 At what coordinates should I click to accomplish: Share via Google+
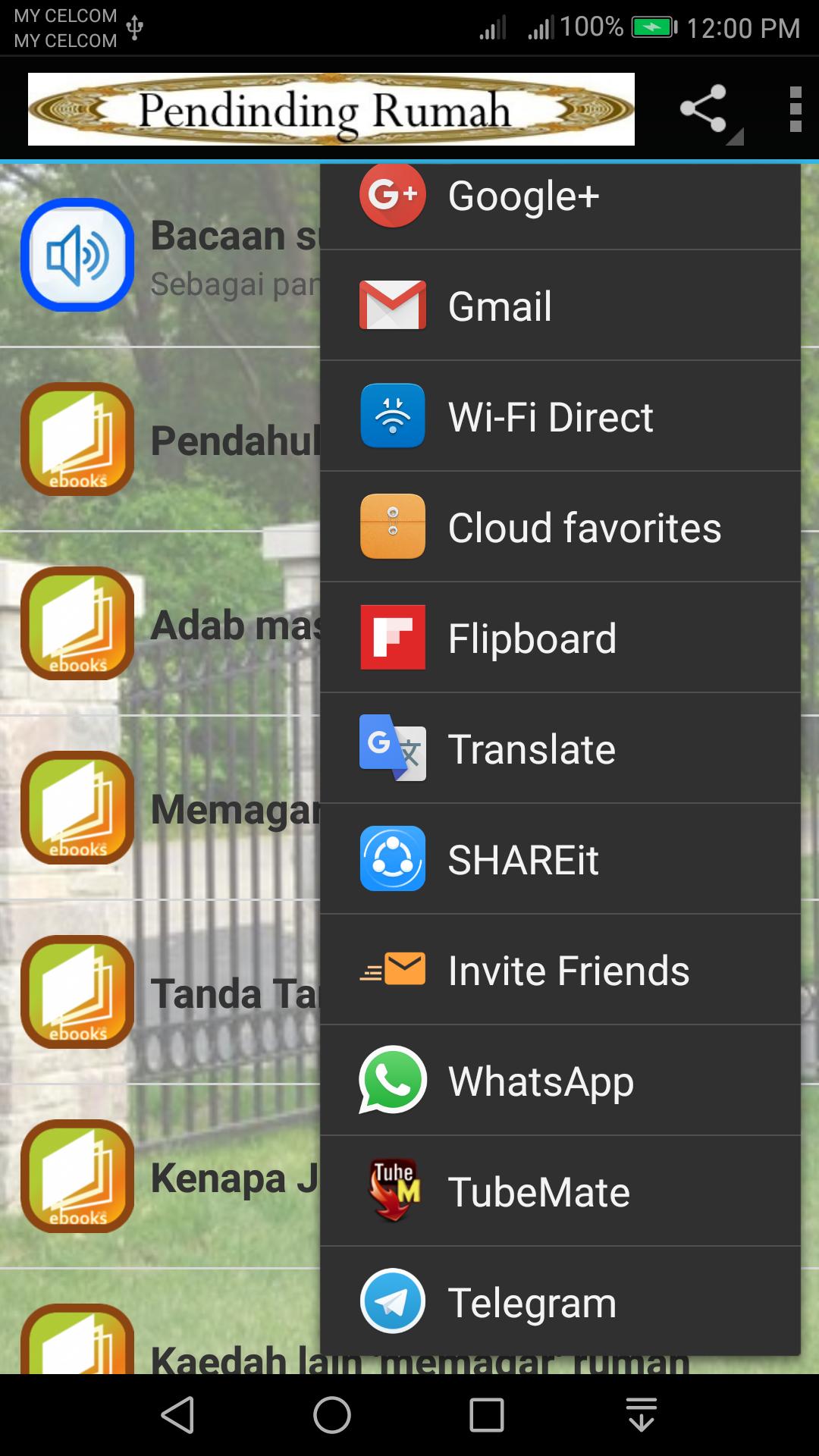[x=560, y=197]
